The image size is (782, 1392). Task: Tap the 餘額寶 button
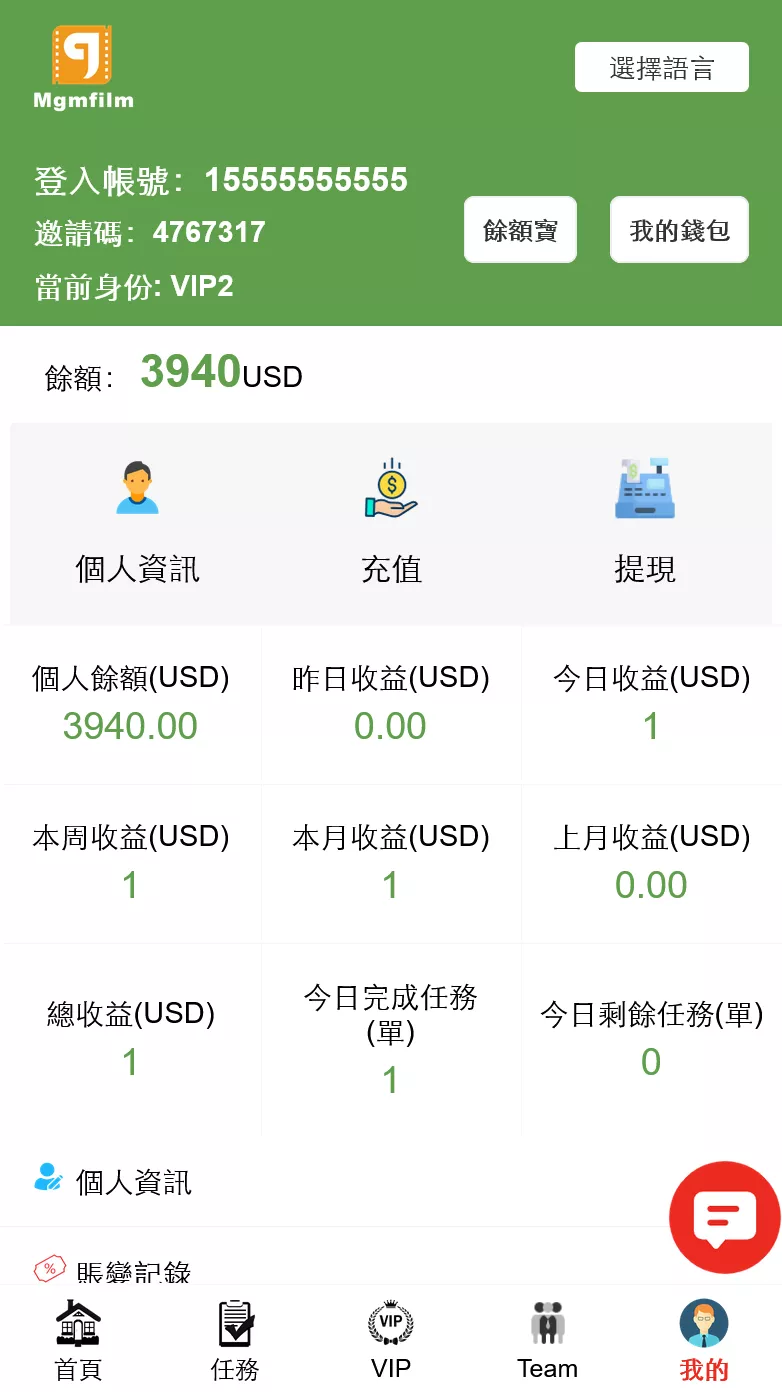520,229
